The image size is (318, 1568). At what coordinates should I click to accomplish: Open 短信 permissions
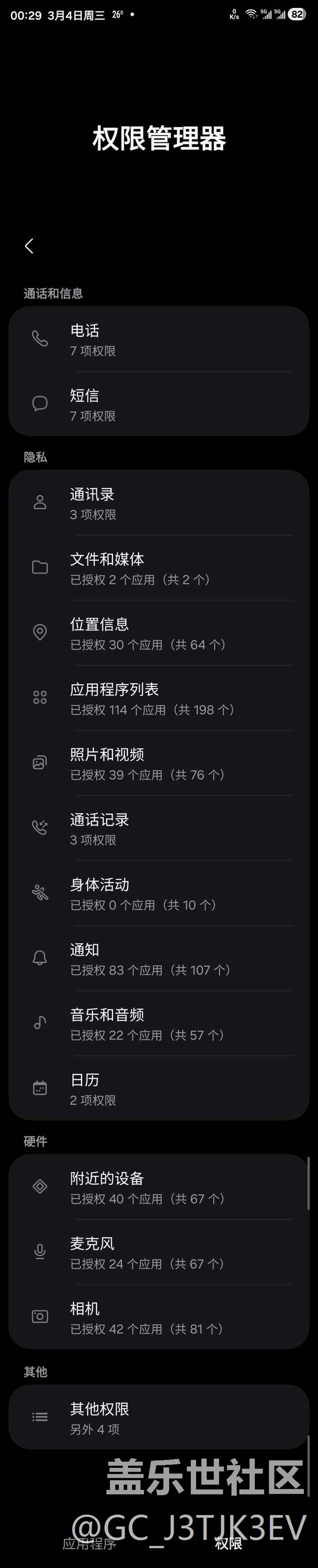[159, 405]
